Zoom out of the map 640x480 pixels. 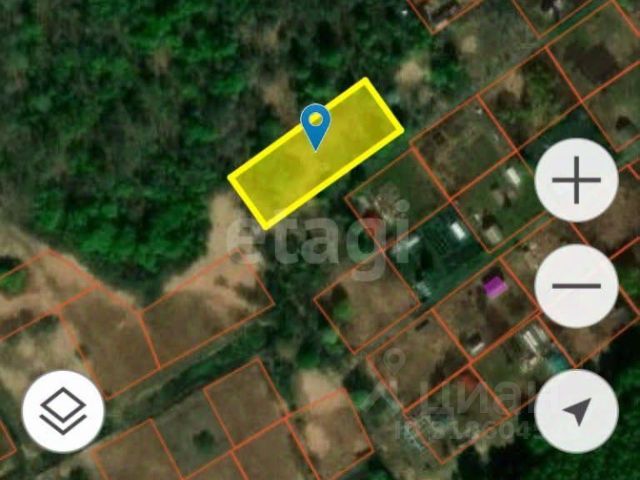click(x=576, y=286)
